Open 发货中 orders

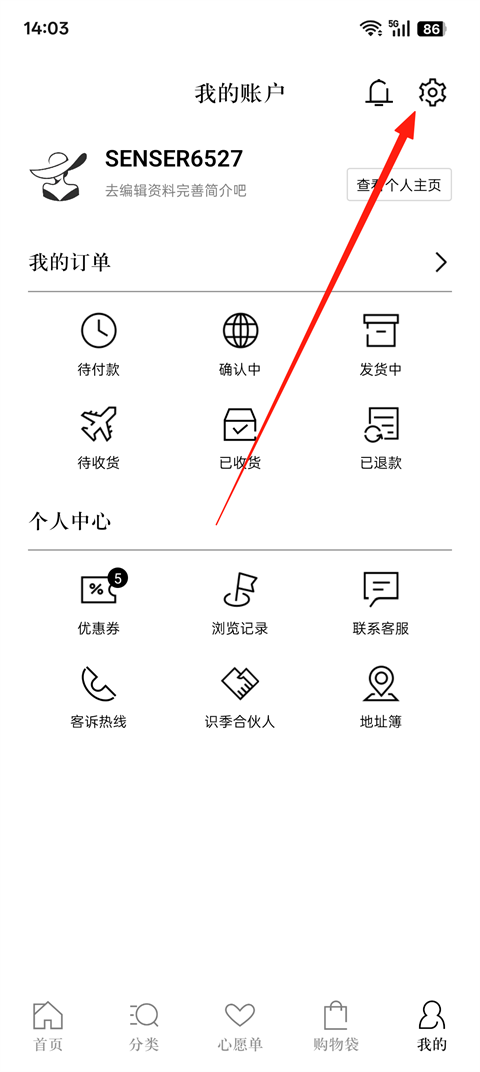click(381, 345)
